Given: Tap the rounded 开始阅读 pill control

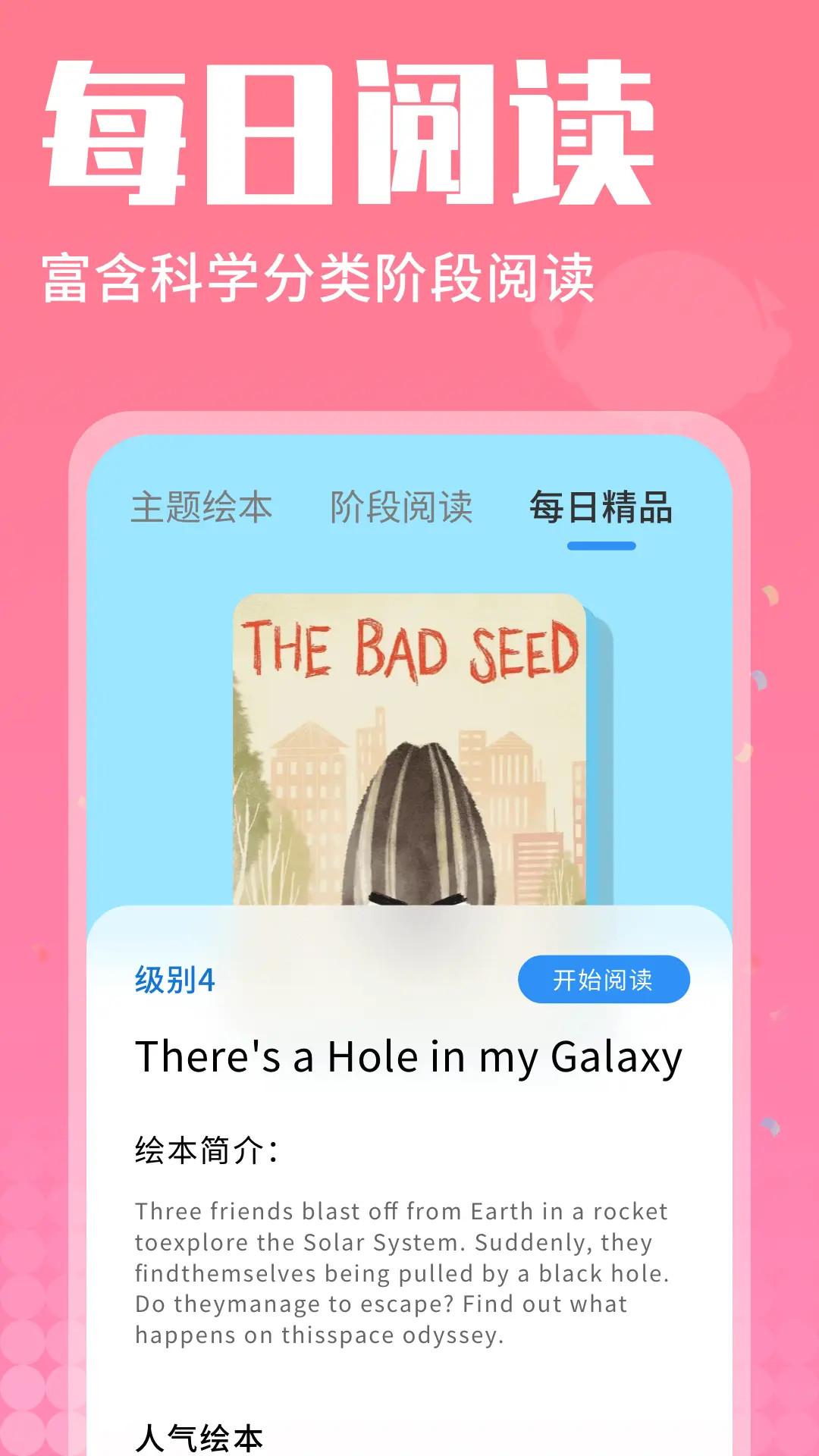Looking at the screenshot, I should tap(603, 980).
